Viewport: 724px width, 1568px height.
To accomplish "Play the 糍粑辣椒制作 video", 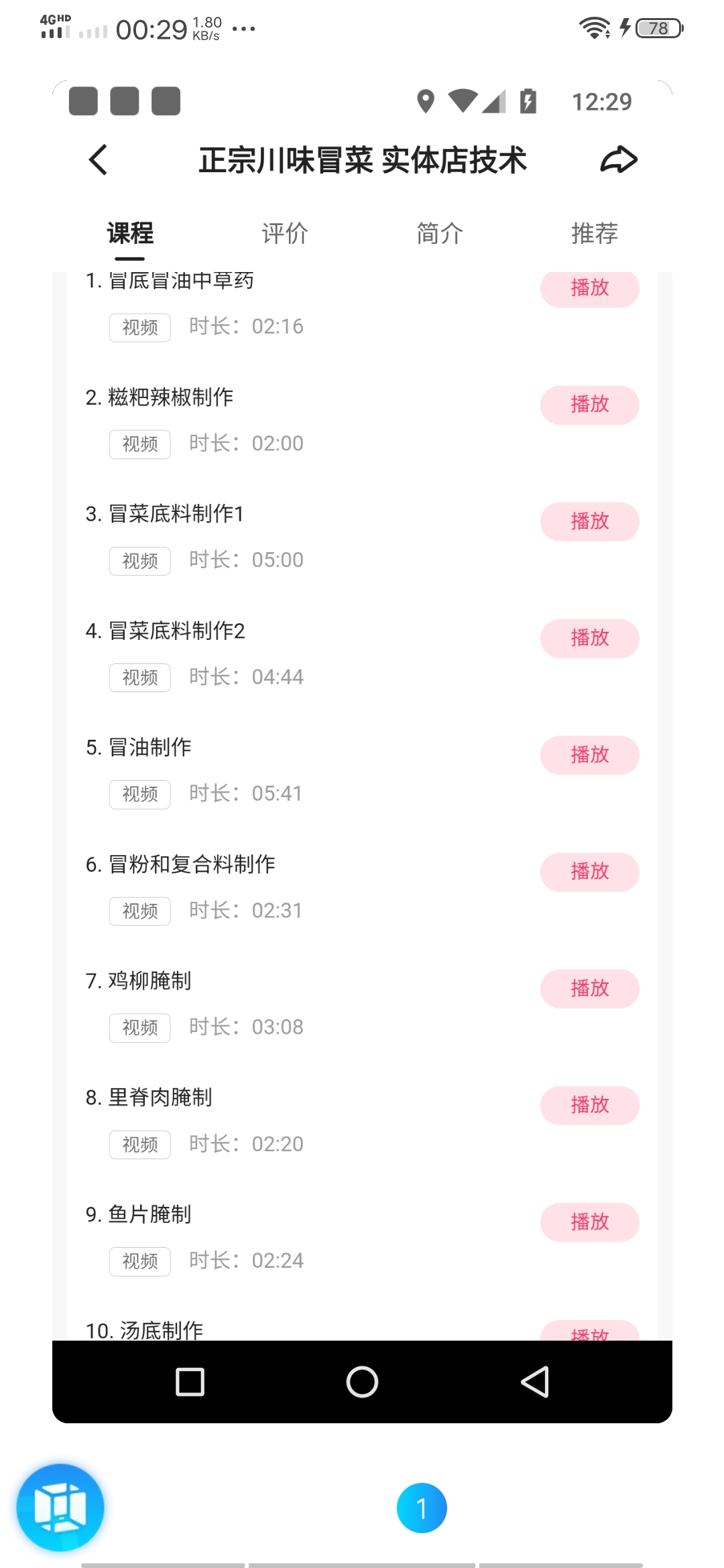I will point(589,405).
